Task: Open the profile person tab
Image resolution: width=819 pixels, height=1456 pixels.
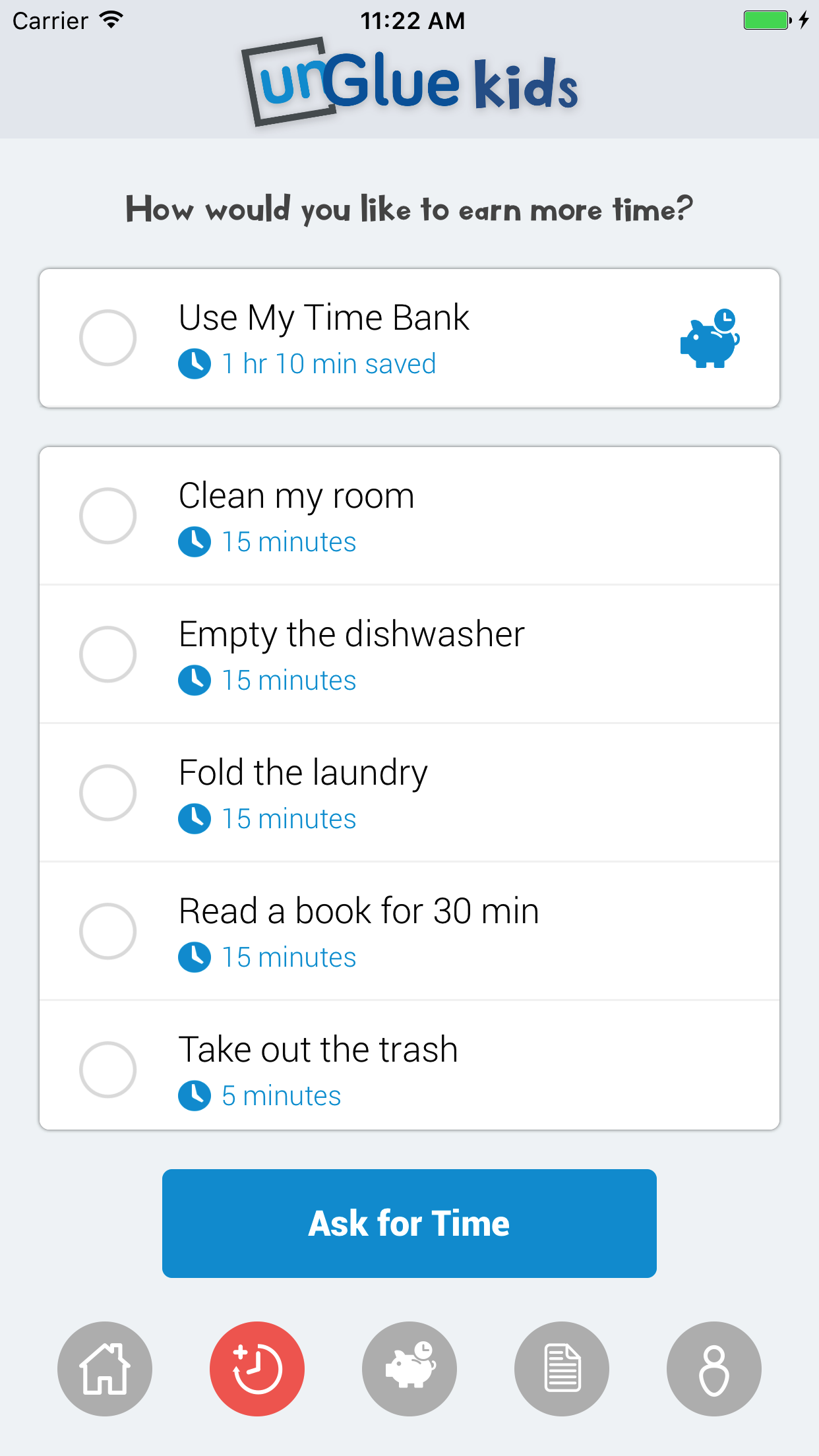Action: pos(714,1368)
